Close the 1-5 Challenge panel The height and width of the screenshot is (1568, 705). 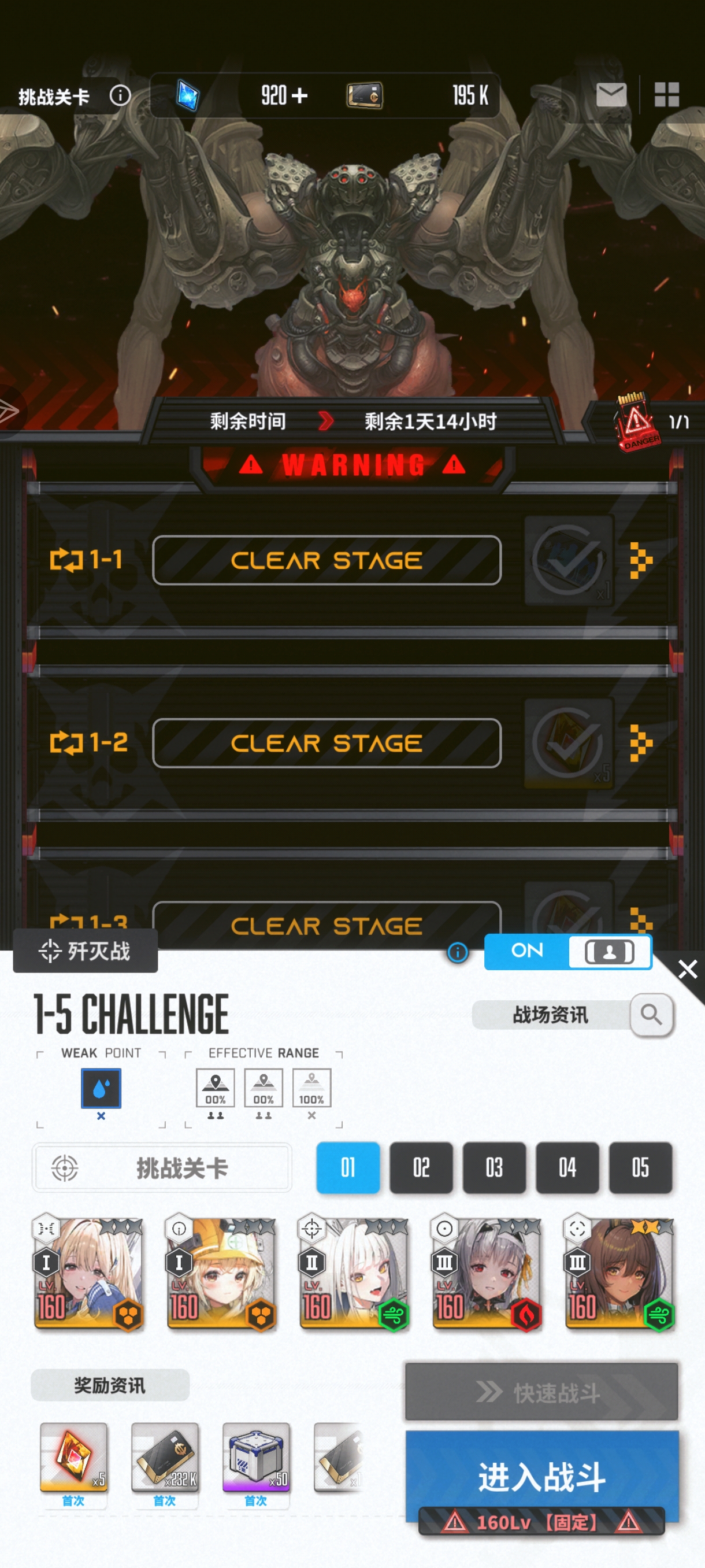click(x=687, y=969)
